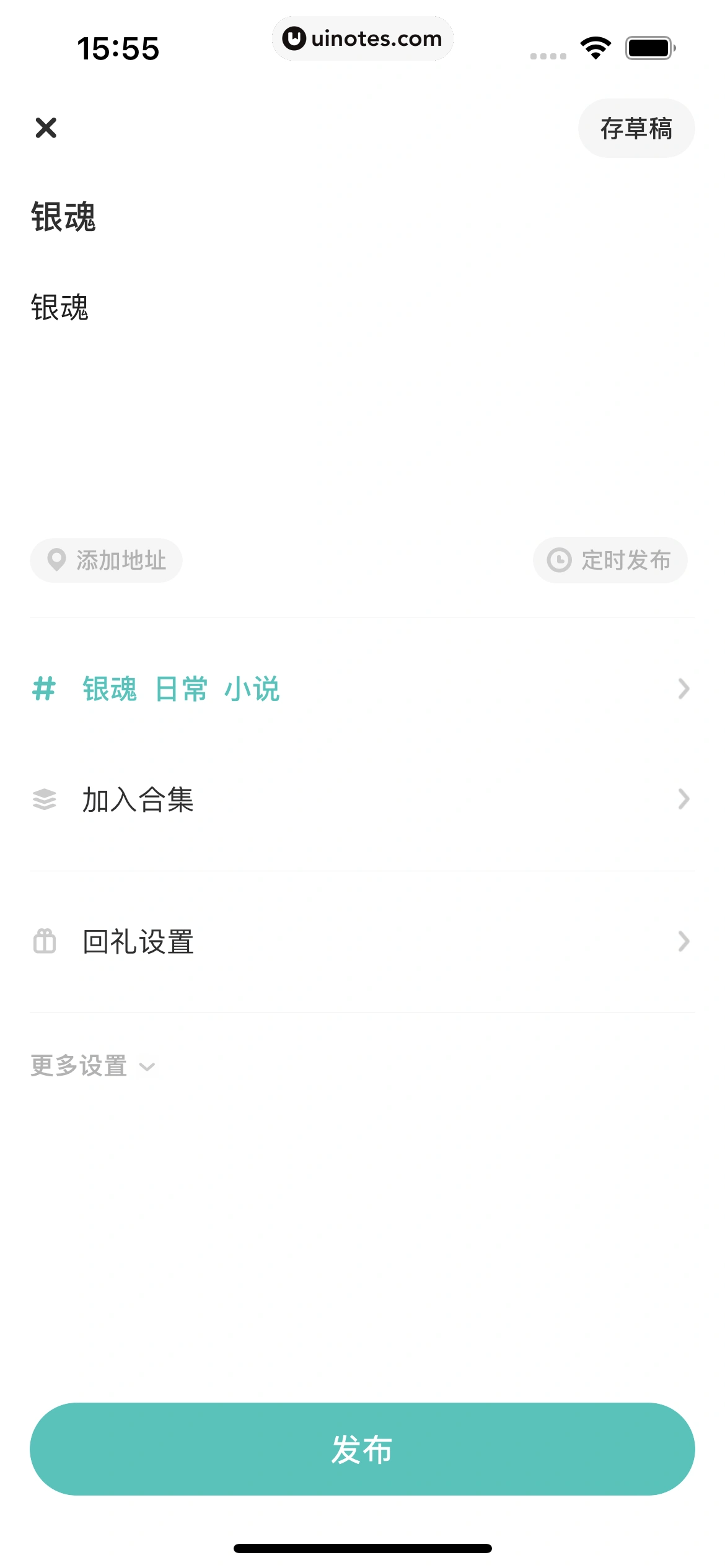725x1568 pixels.
Task: Tap the uinotes.com badge in the status area
Action: [x=362, y=38]
